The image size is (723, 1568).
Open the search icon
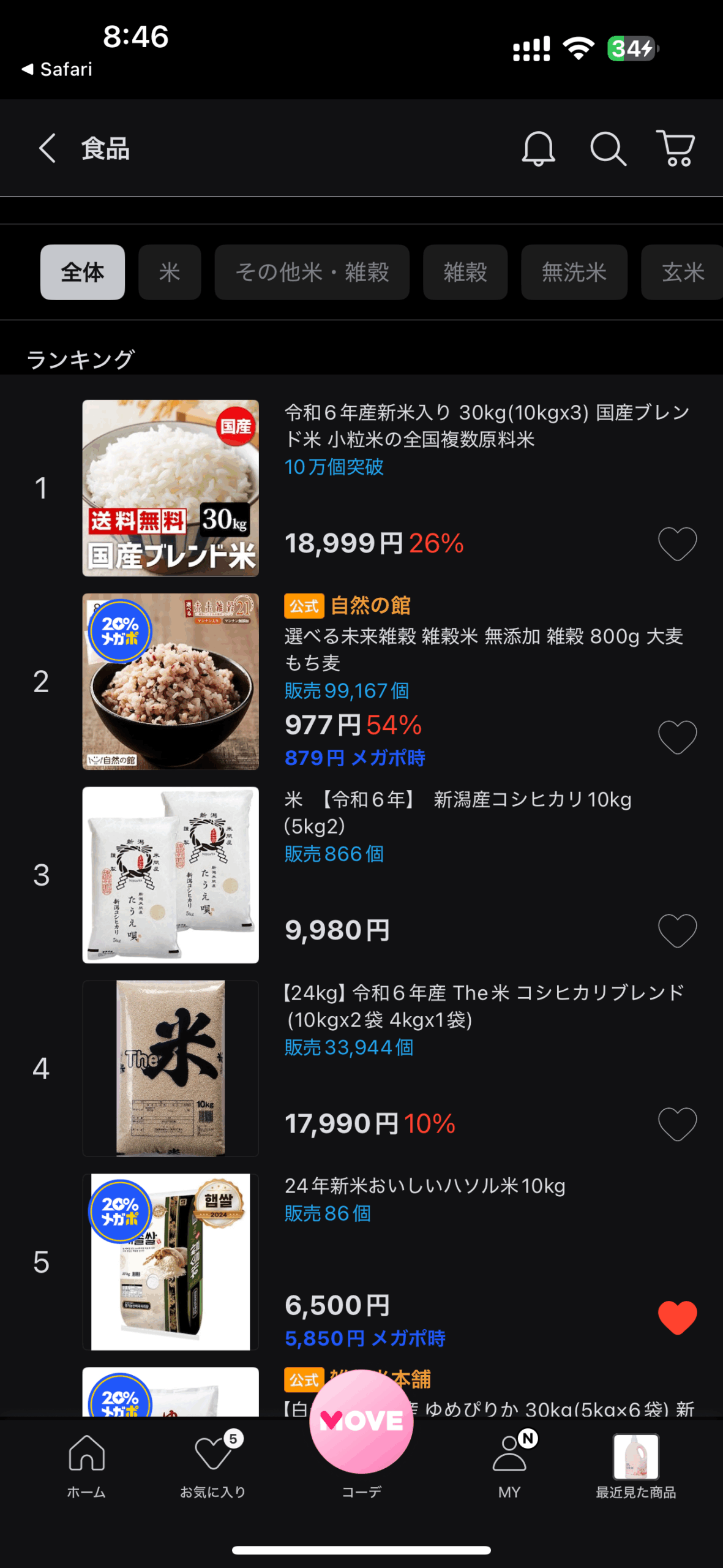tap(607, 148)
